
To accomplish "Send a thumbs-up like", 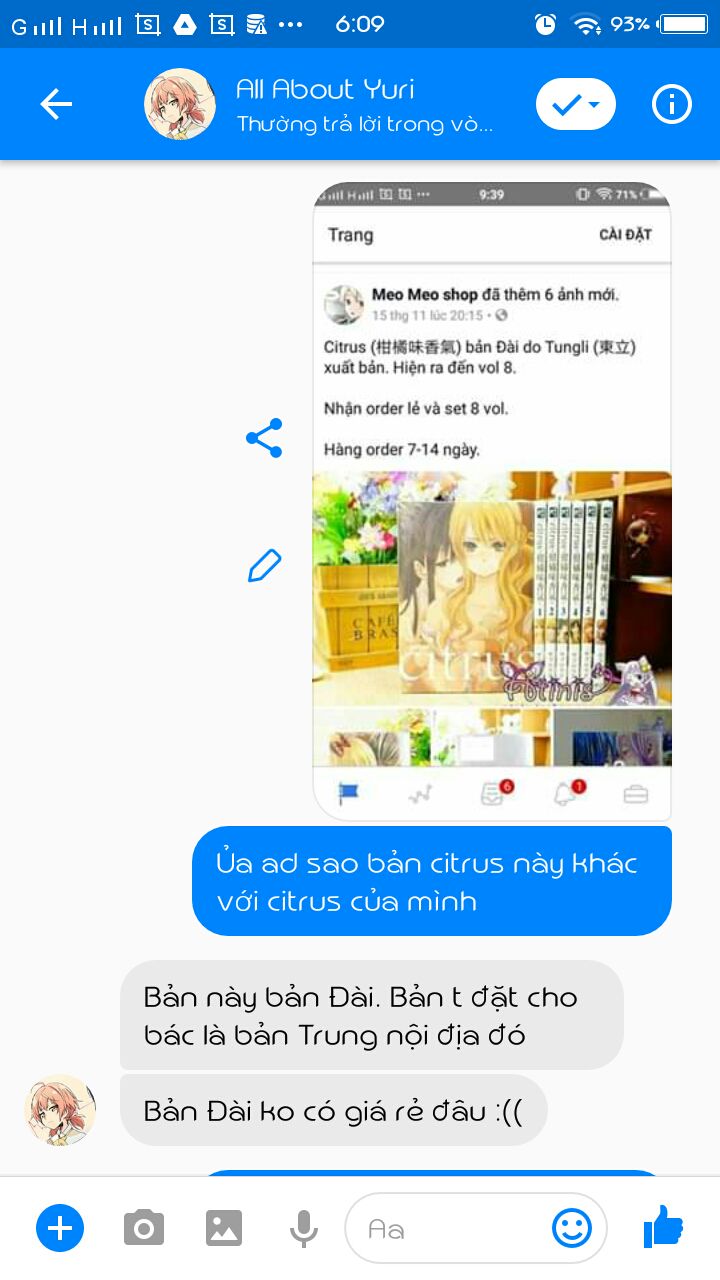I will click(663, 1226).
